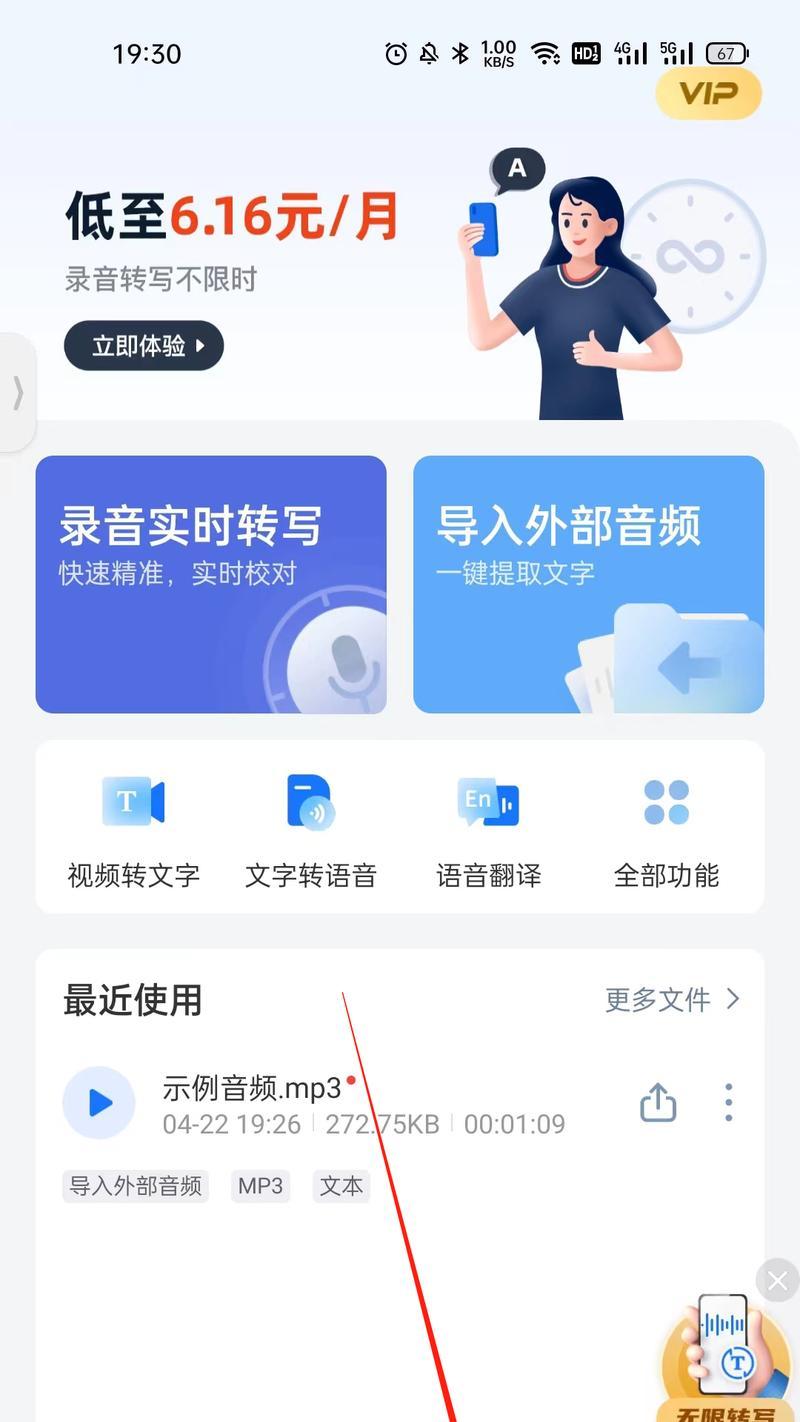Open overflow menu for 示例音频.mp3
Viewport: 800px width, 1422px height.
(x=729, y=1102)
